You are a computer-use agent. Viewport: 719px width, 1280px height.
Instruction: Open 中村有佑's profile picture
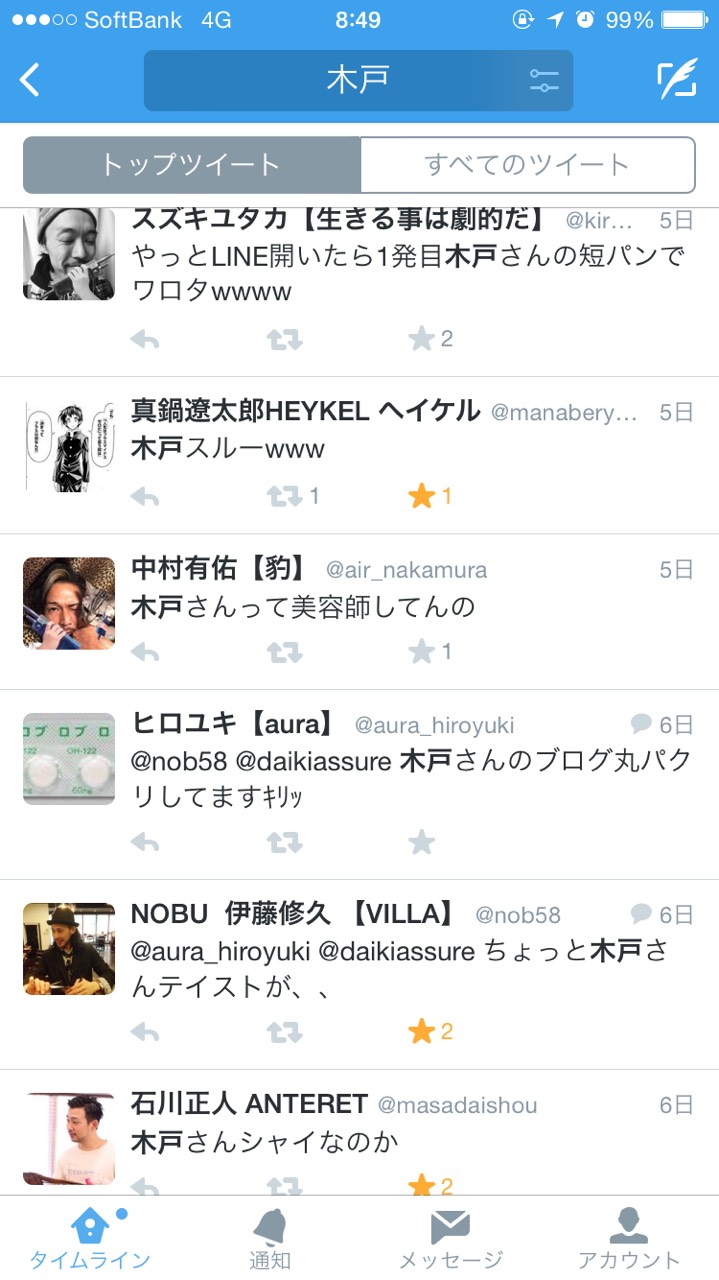click(69, 604)
